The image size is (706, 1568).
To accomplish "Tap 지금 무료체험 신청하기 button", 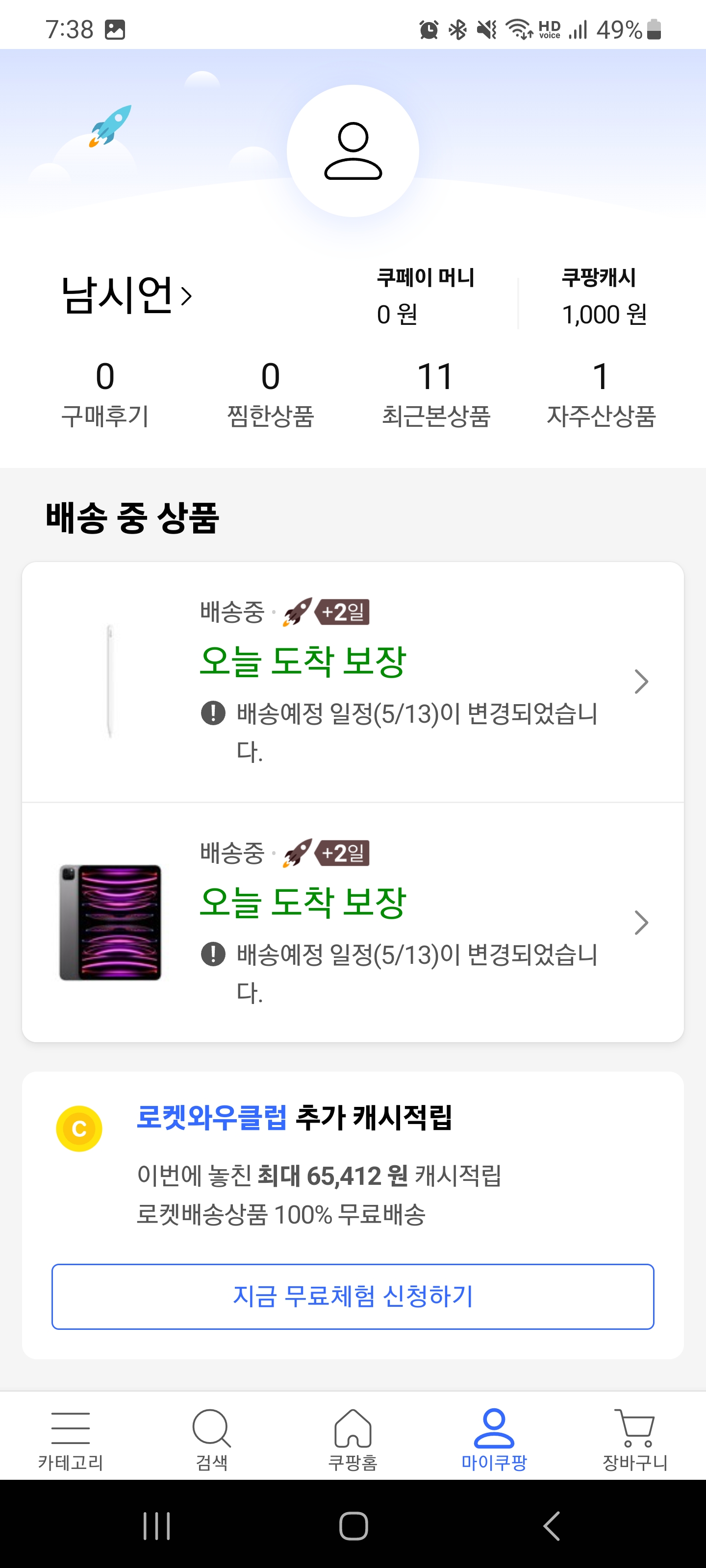I will click(x=353, y=1297).
